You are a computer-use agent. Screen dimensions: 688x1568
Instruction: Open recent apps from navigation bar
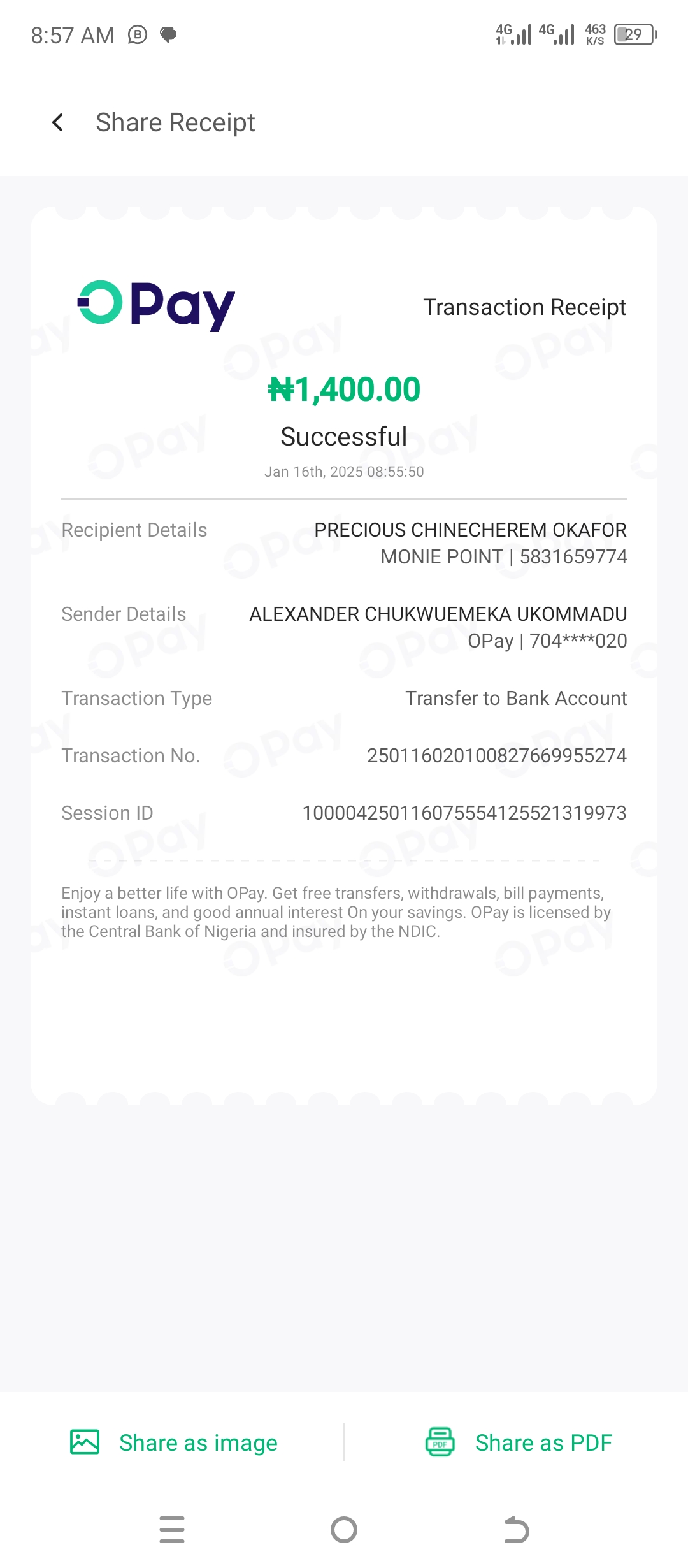pos(172,1530)
